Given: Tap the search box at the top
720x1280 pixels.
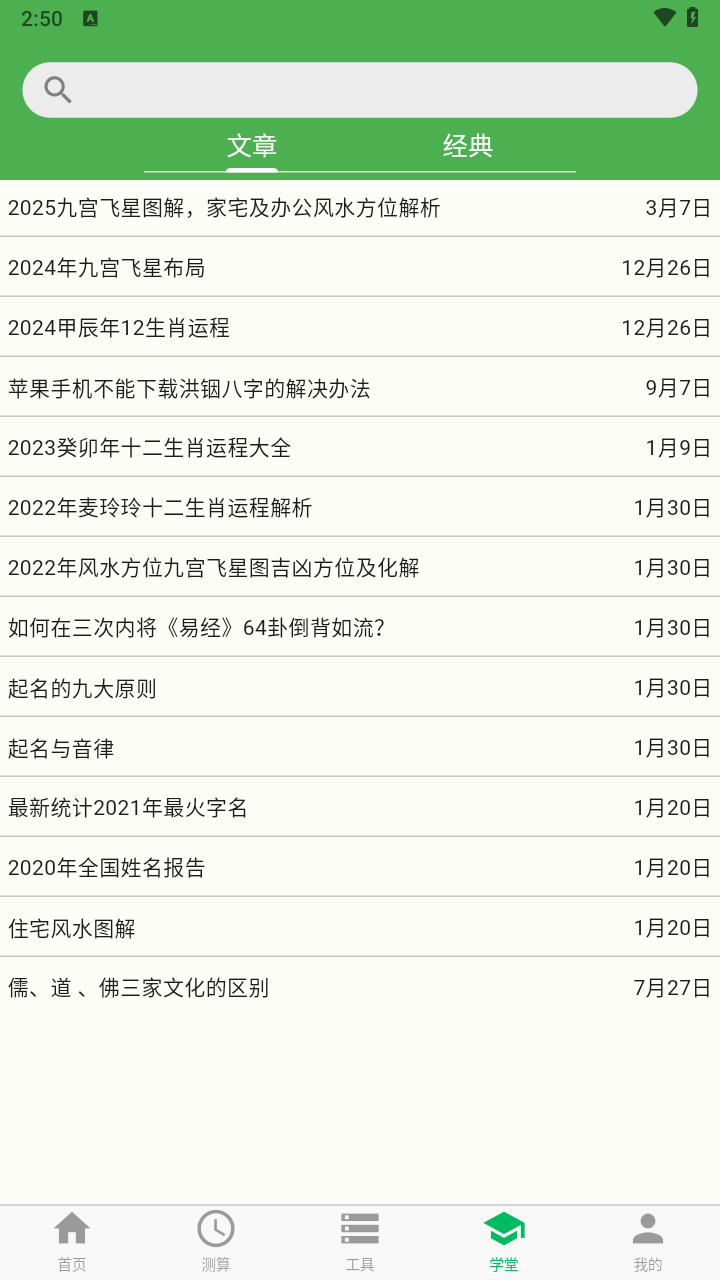Looking at the screenshot, I should pyautogui.click(x=360, y=90).
